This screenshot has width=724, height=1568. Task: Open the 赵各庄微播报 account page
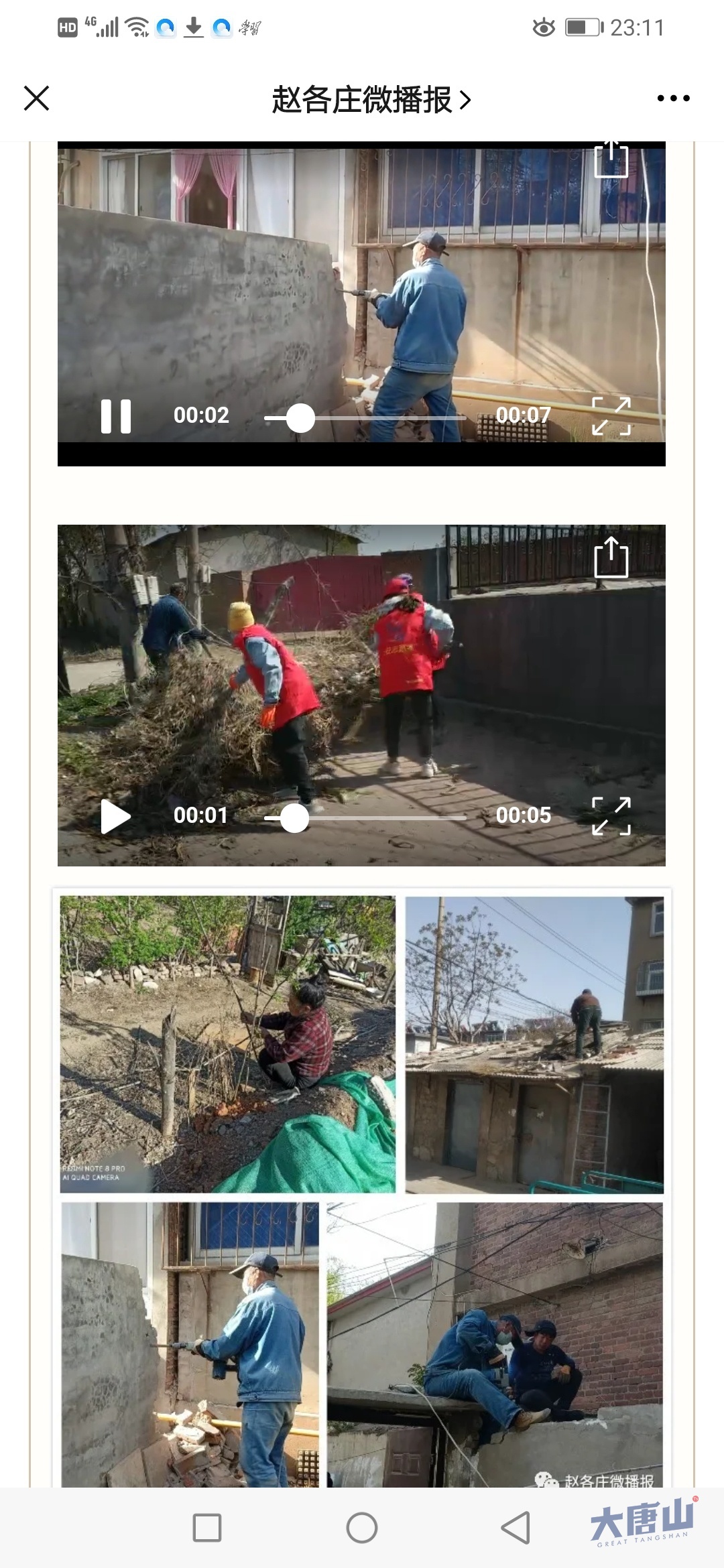coord(371,100)
